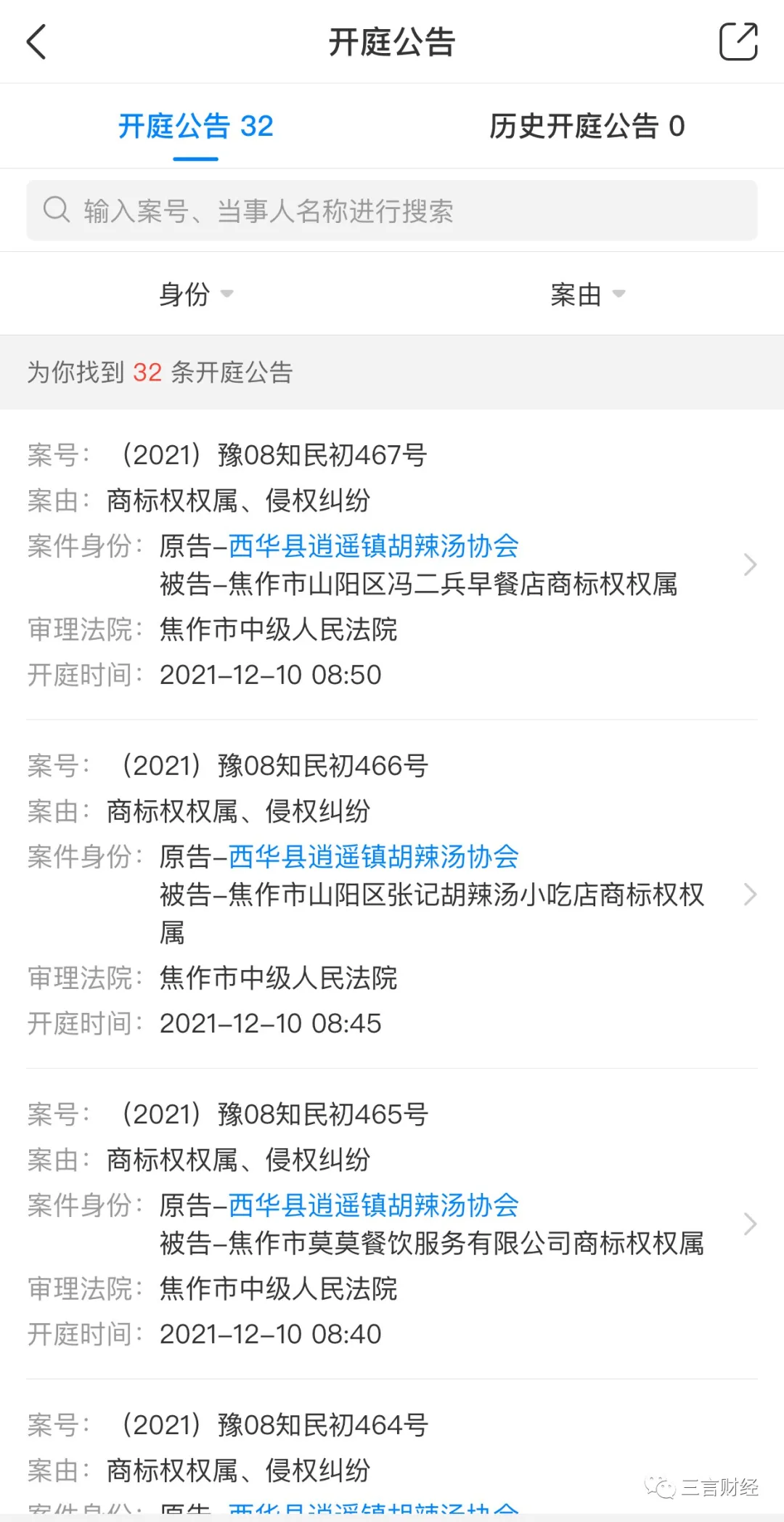Screen dimensions: 784x1522
Task: Open 西华县逍遥镇胡辣汤协会 link in case 465
Action: (373, 1205)
